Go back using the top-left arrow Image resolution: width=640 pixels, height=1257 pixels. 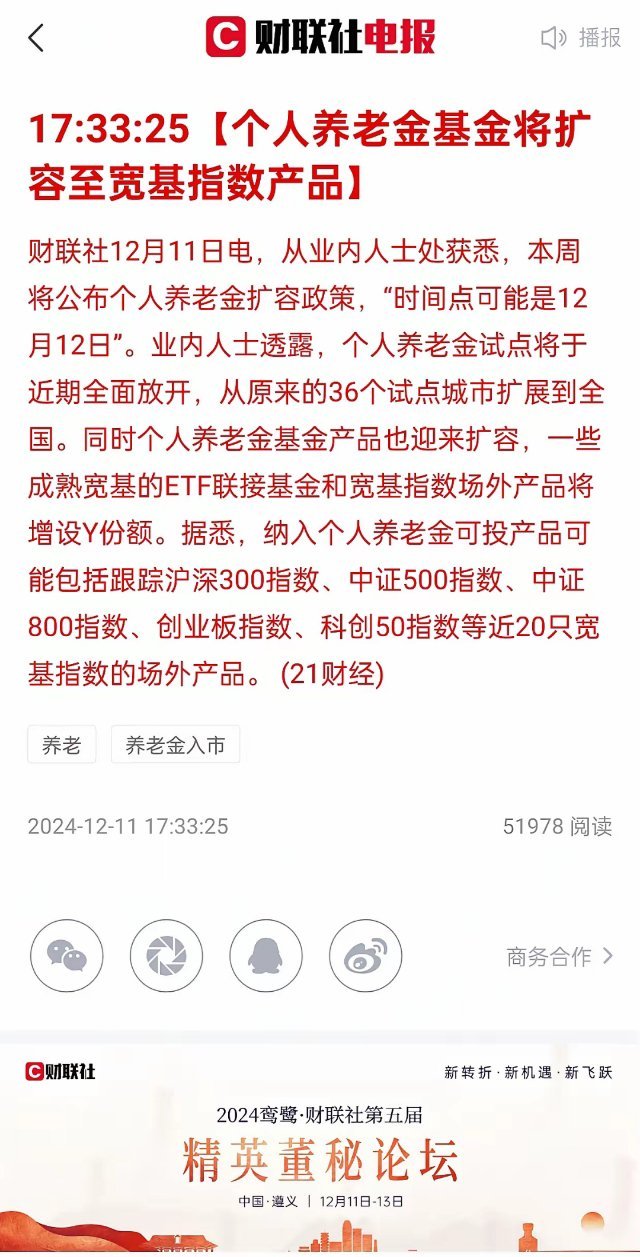pyautogui.click(x=37, y=38)
